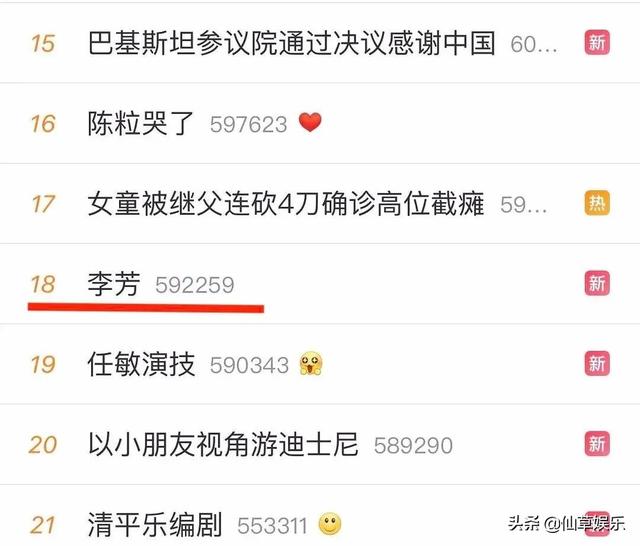This screenshot has height=546, width=640.
Task: Open the 李芳 trending entry
Action: coord(114,284)
